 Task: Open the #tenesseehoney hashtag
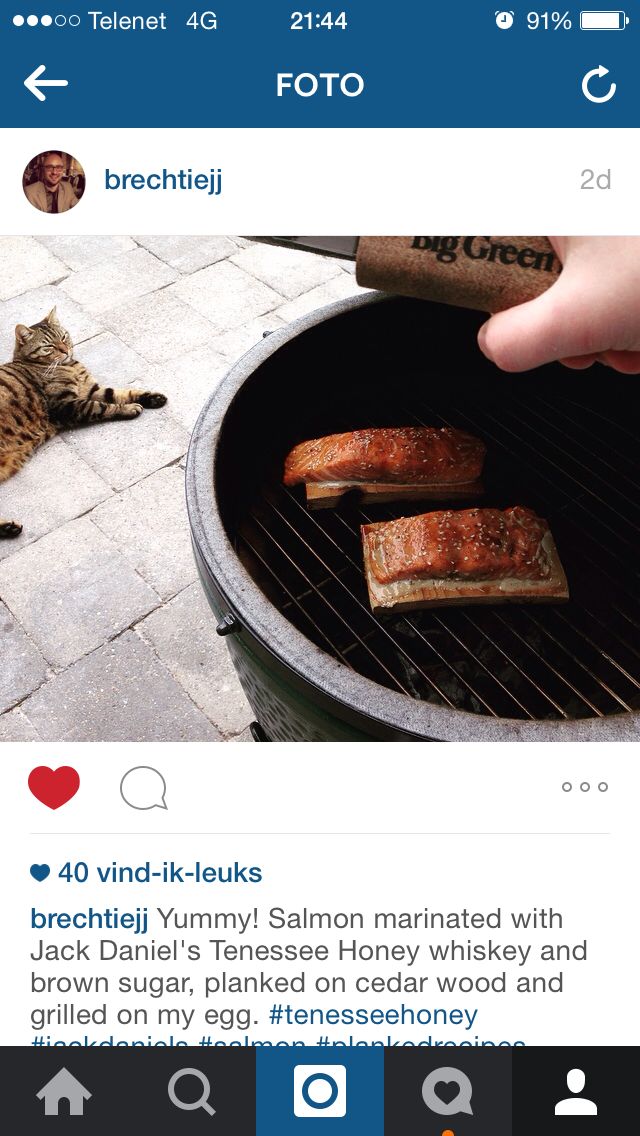click(x=373, y=1015)
